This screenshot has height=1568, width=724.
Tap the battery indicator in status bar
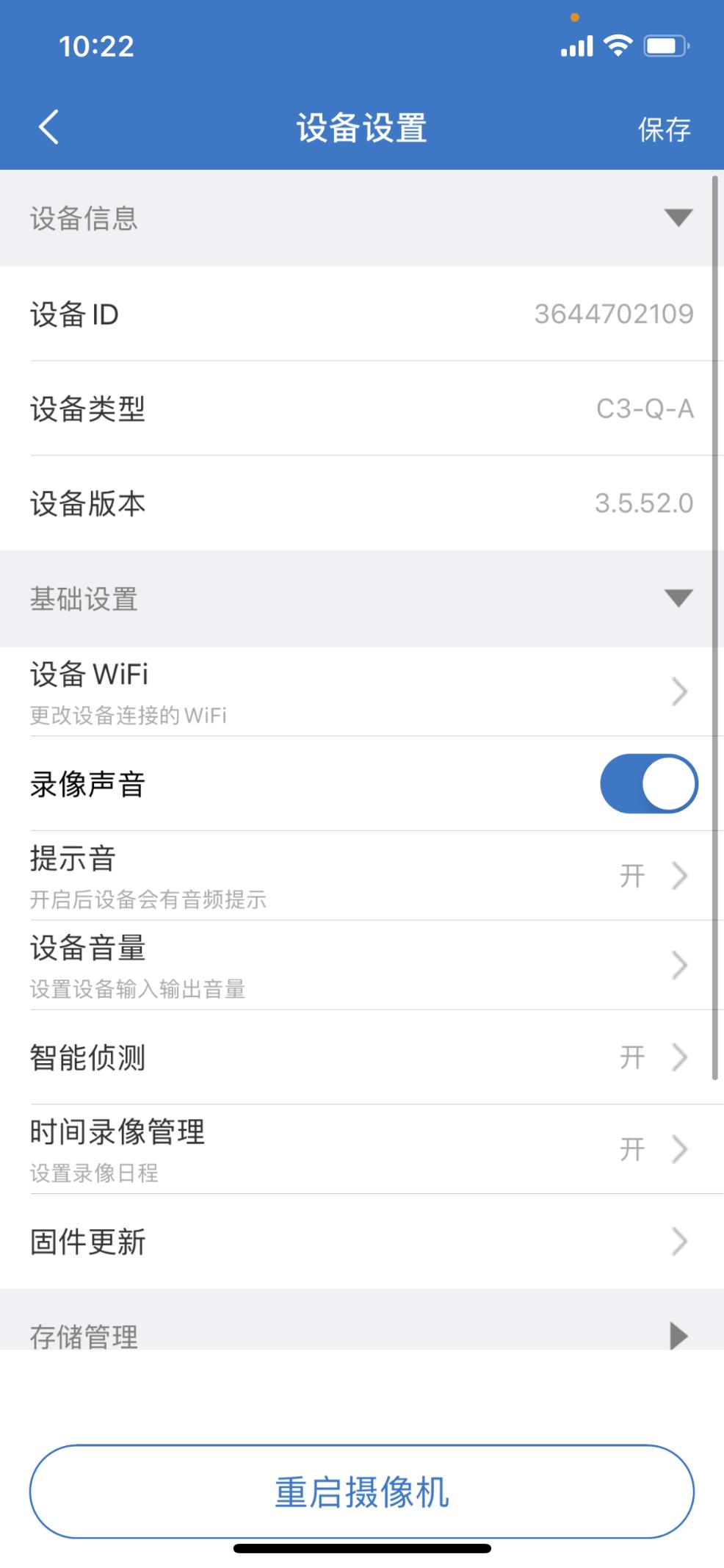pyautogui.click(x=665, y=46)
